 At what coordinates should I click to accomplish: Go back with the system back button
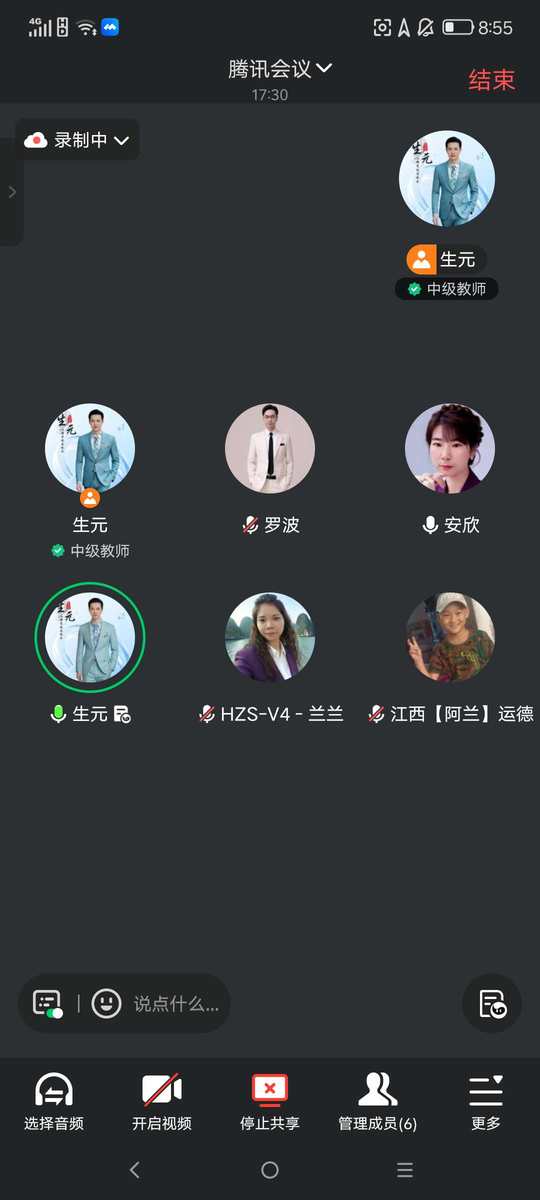135,1170
